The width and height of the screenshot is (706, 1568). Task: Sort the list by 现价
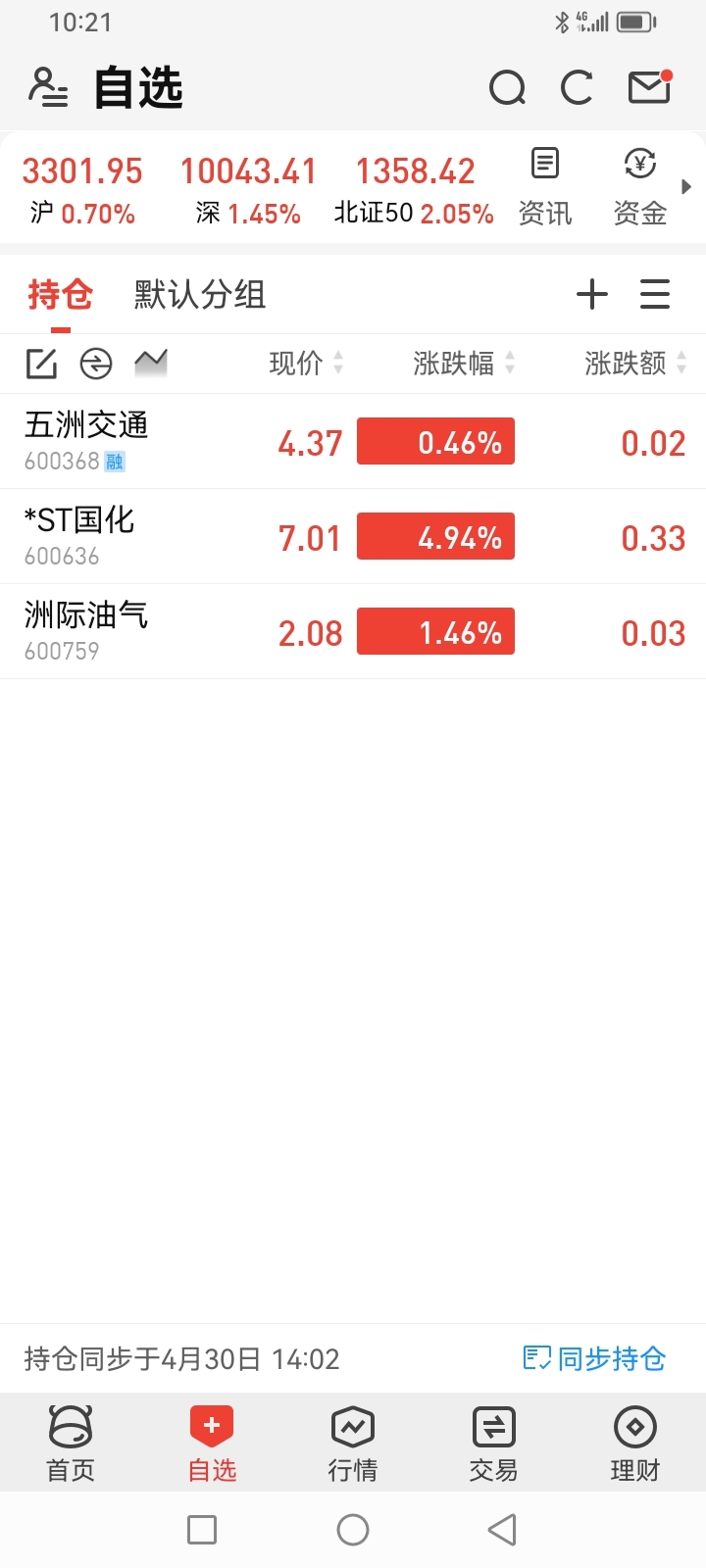[x=307, y=364]
